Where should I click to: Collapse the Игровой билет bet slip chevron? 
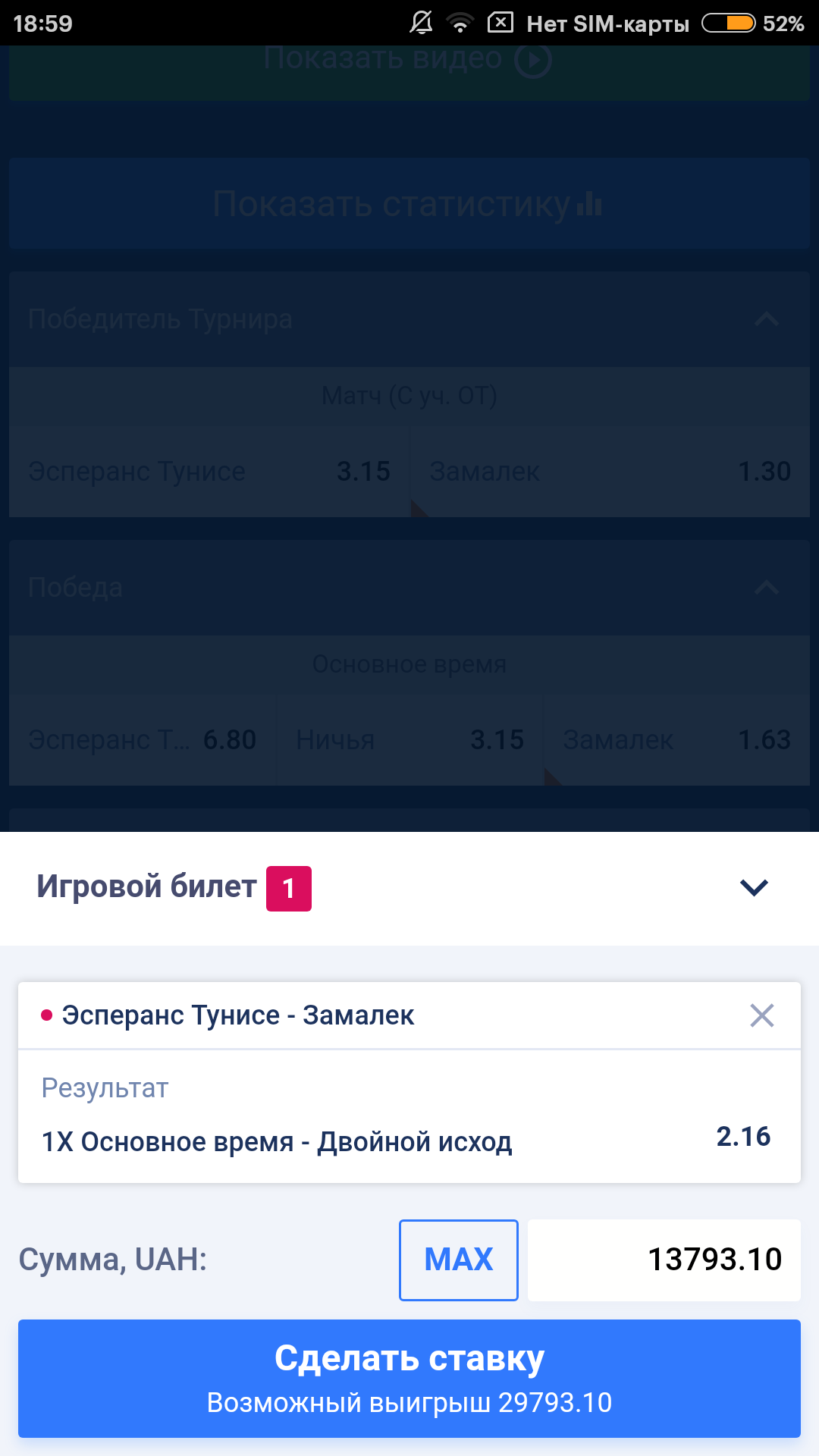click(x=754, y=887)
